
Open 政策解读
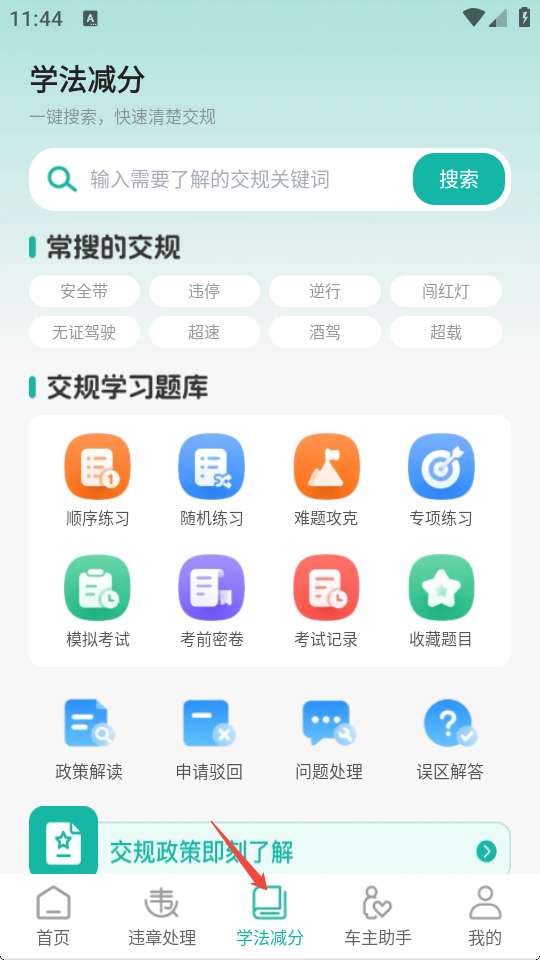point(89,740)
